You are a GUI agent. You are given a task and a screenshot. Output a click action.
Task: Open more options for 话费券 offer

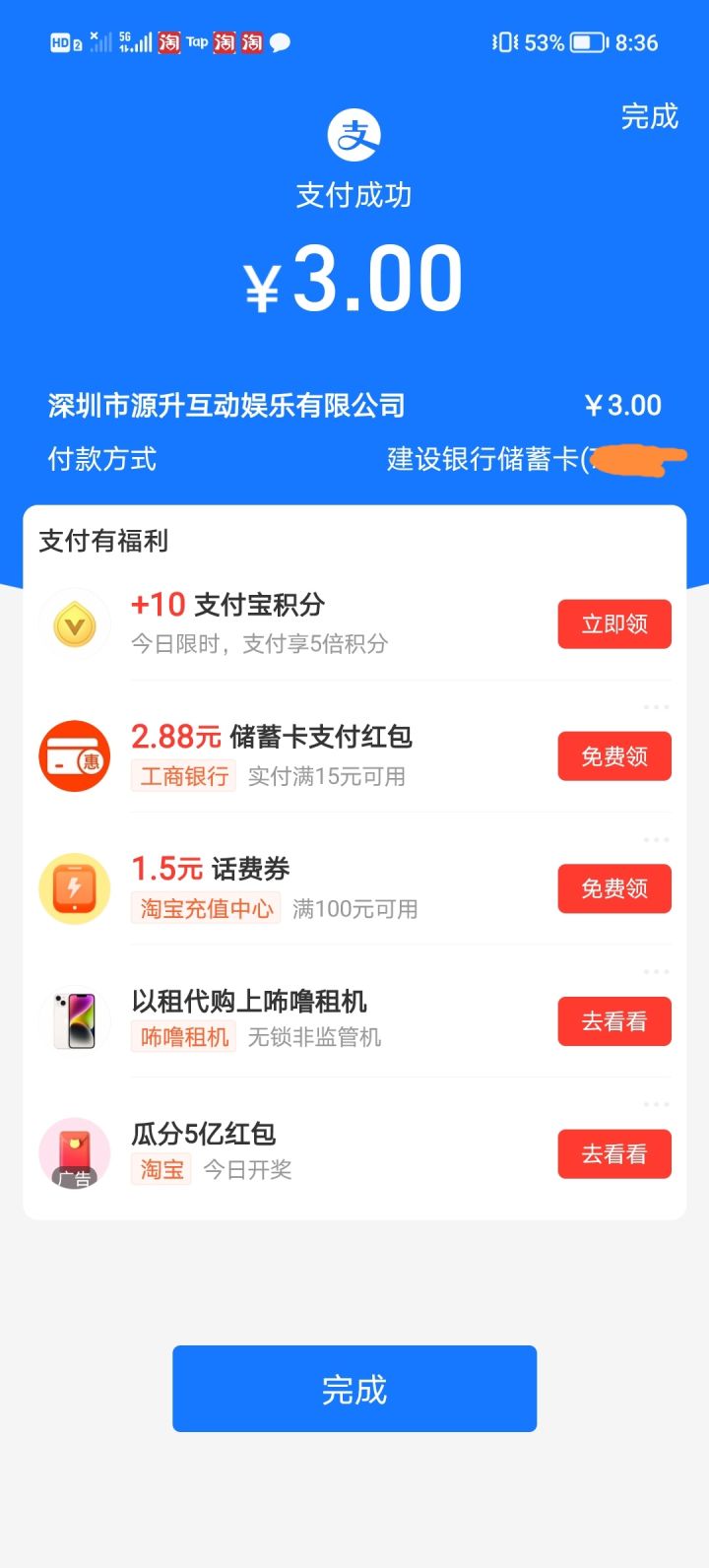click(x=656, y=840)
